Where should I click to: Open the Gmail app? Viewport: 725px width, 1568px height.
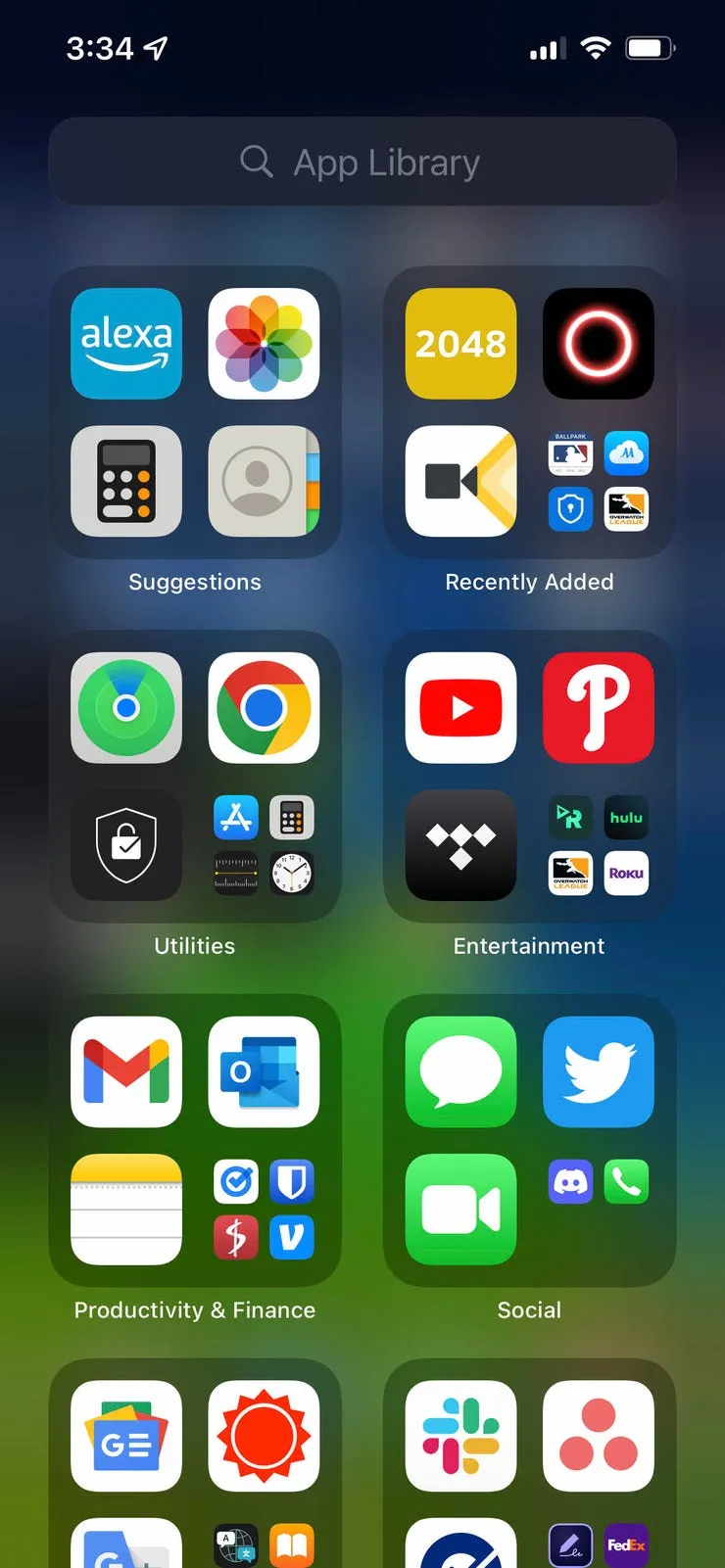point(126,1072)
